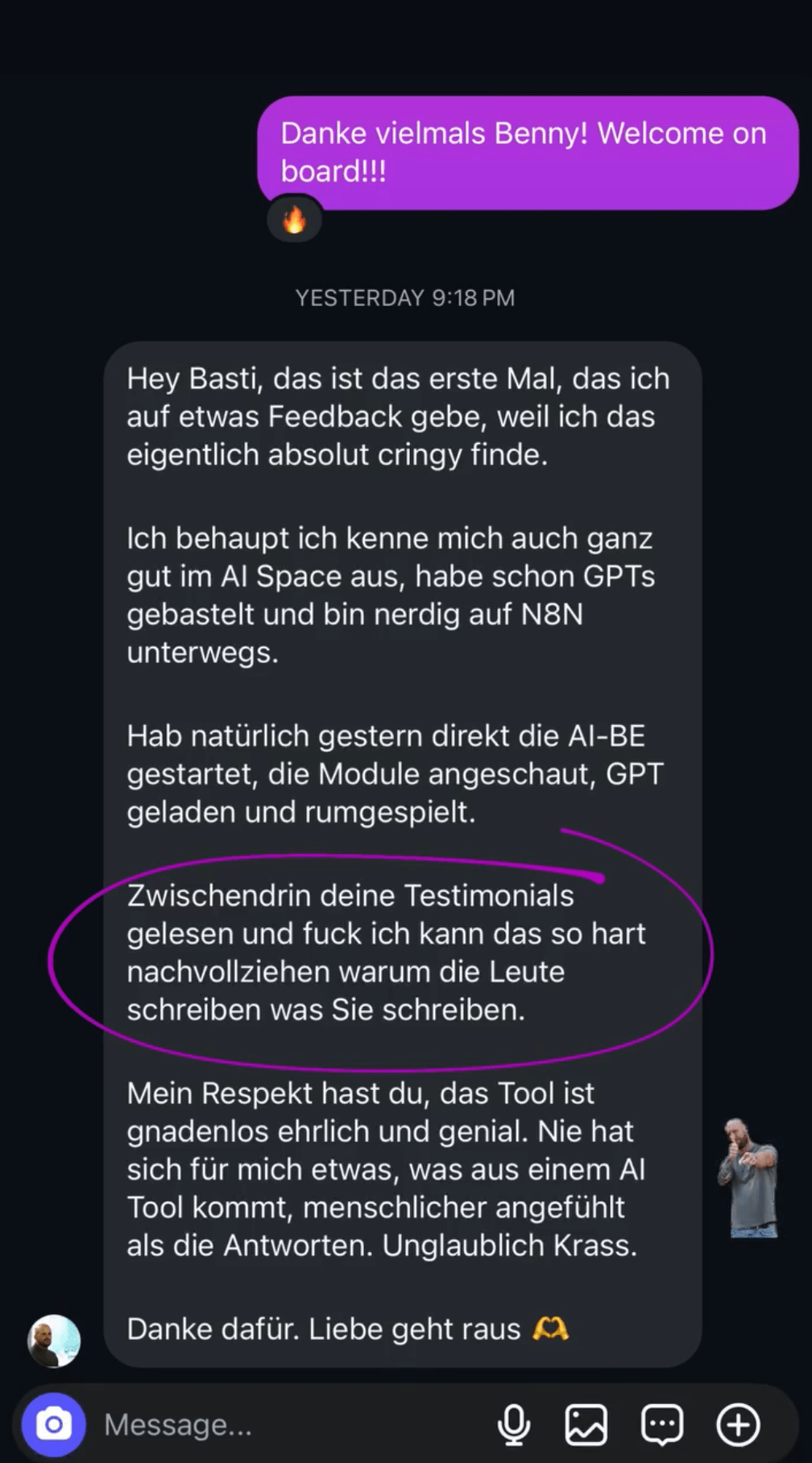Open more options with the plus icon
Image resolution: width=812 pixels, height=1463 pixels.
tap(738, 1424)
